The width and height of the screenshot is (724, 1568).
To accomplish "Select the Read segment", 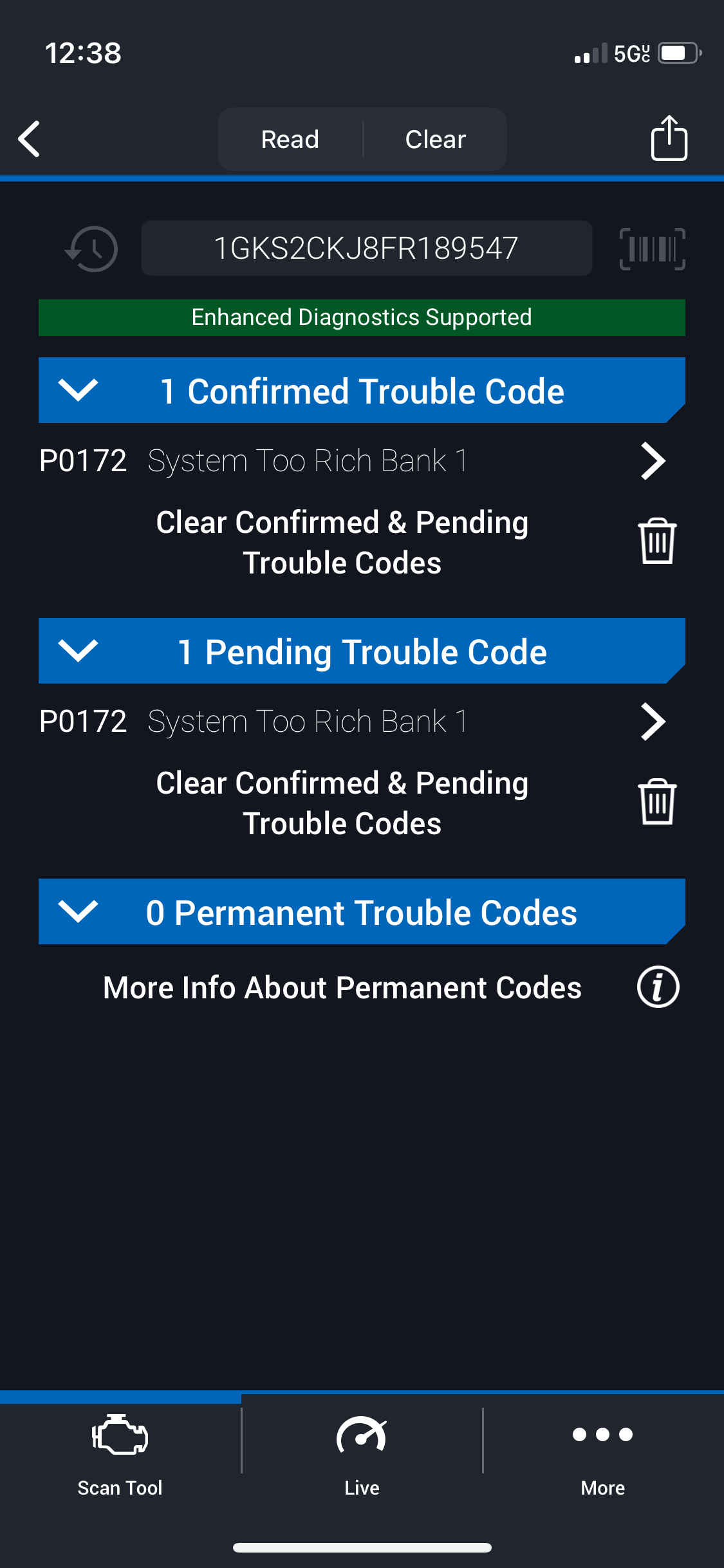I will 290,139.
